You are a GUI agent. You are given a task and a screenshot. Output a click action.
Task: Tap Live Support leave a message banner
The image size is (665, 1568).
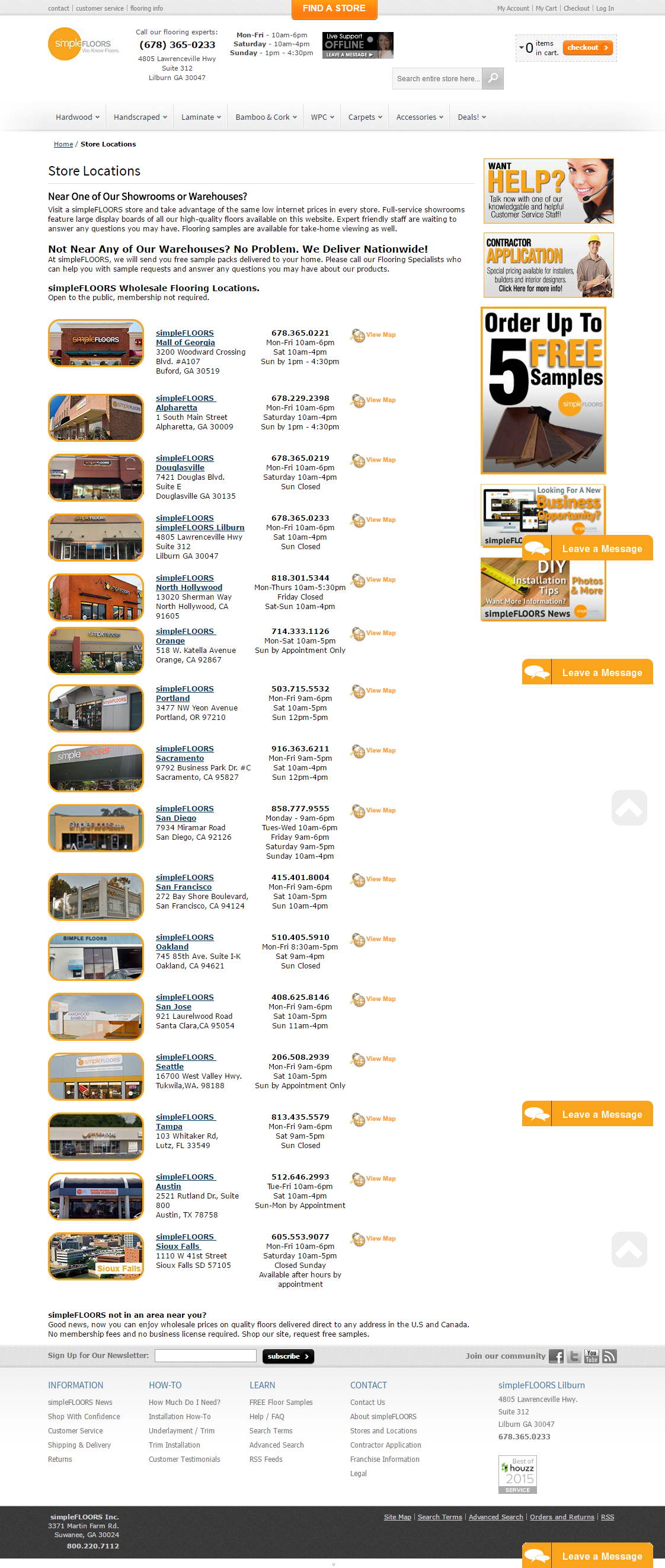[x=357, y=45]
